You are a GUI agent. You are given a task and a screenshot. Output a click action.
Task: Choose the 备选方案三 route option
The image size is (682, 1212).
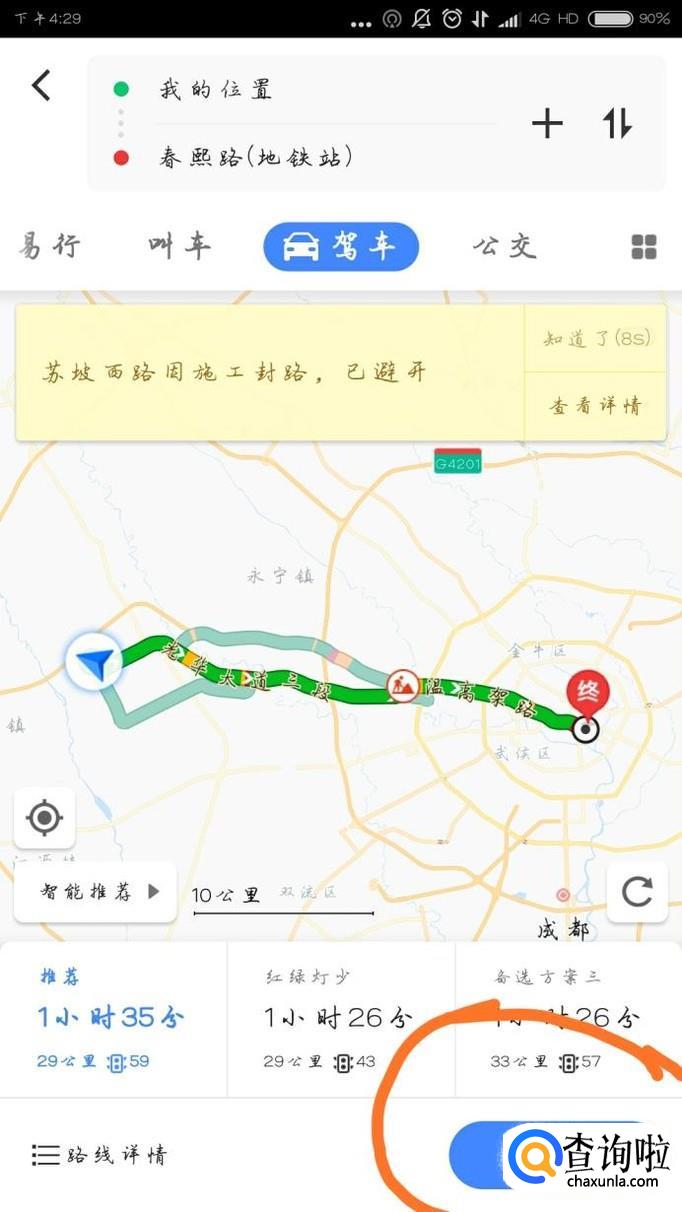pyautogui.click(x=566, y=1018)
